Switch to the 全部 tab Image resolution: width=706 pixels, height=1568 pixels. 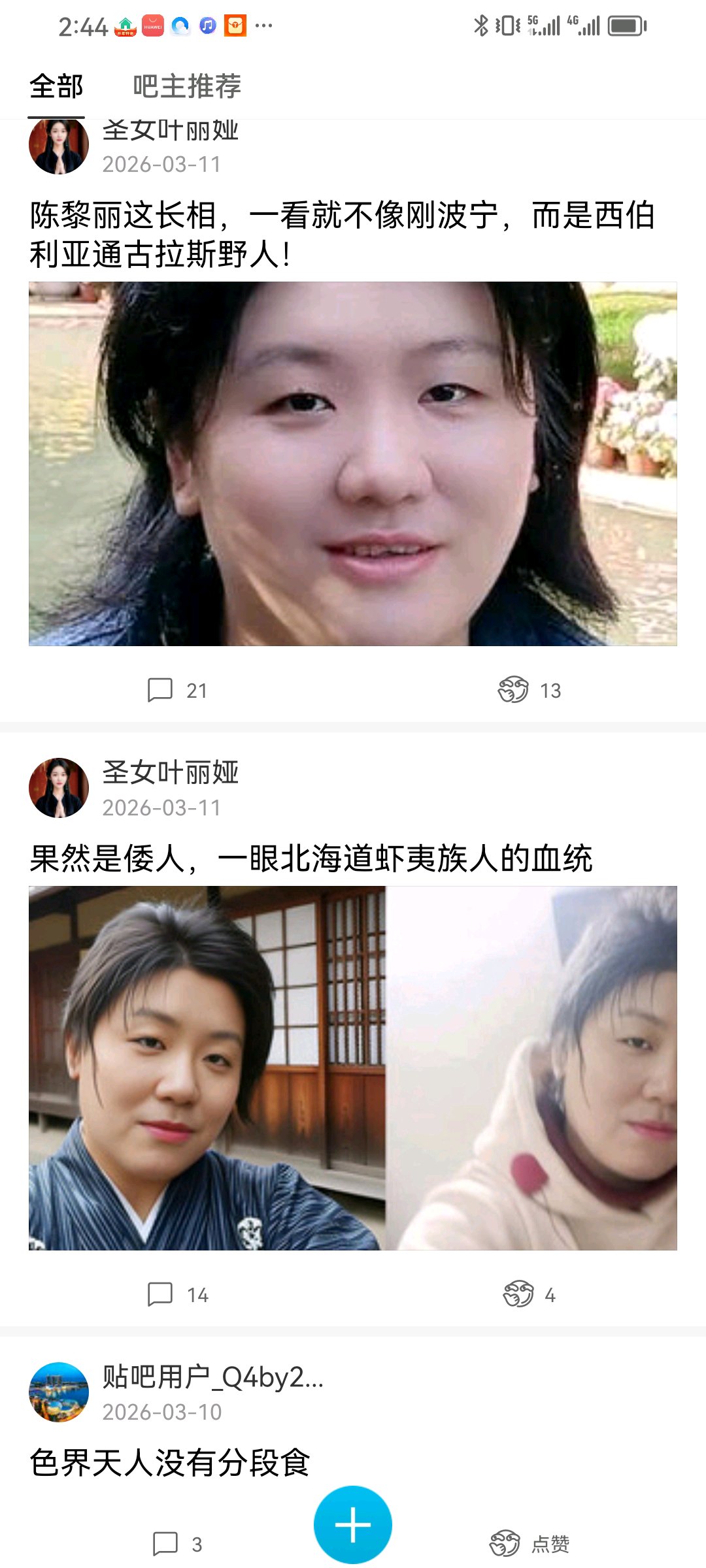click(x=56, y=86)
